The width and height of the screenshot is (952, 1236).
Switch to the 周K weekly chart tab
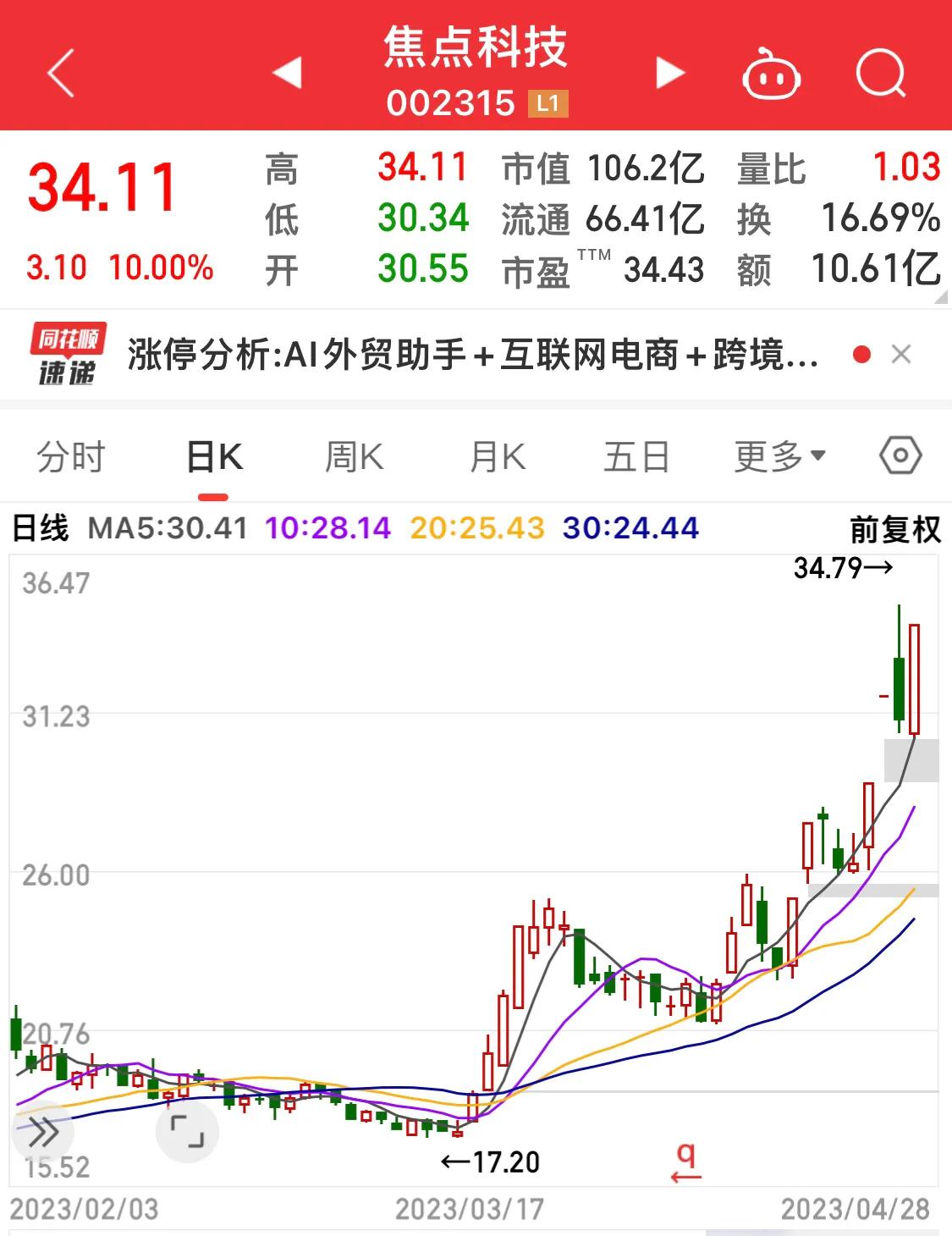point(353,455)
